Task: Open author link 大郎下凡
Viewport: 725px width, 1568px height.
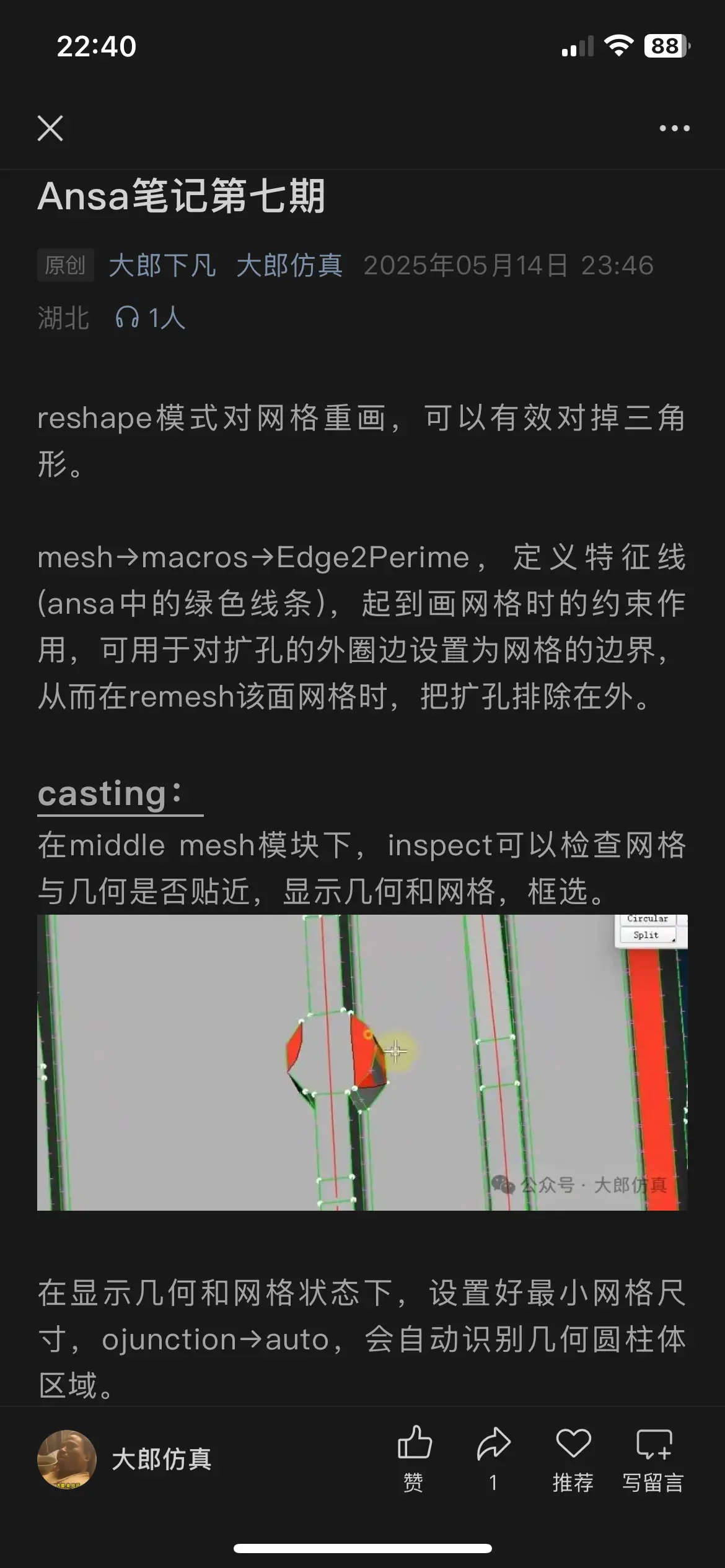Action: coord(162,266)
